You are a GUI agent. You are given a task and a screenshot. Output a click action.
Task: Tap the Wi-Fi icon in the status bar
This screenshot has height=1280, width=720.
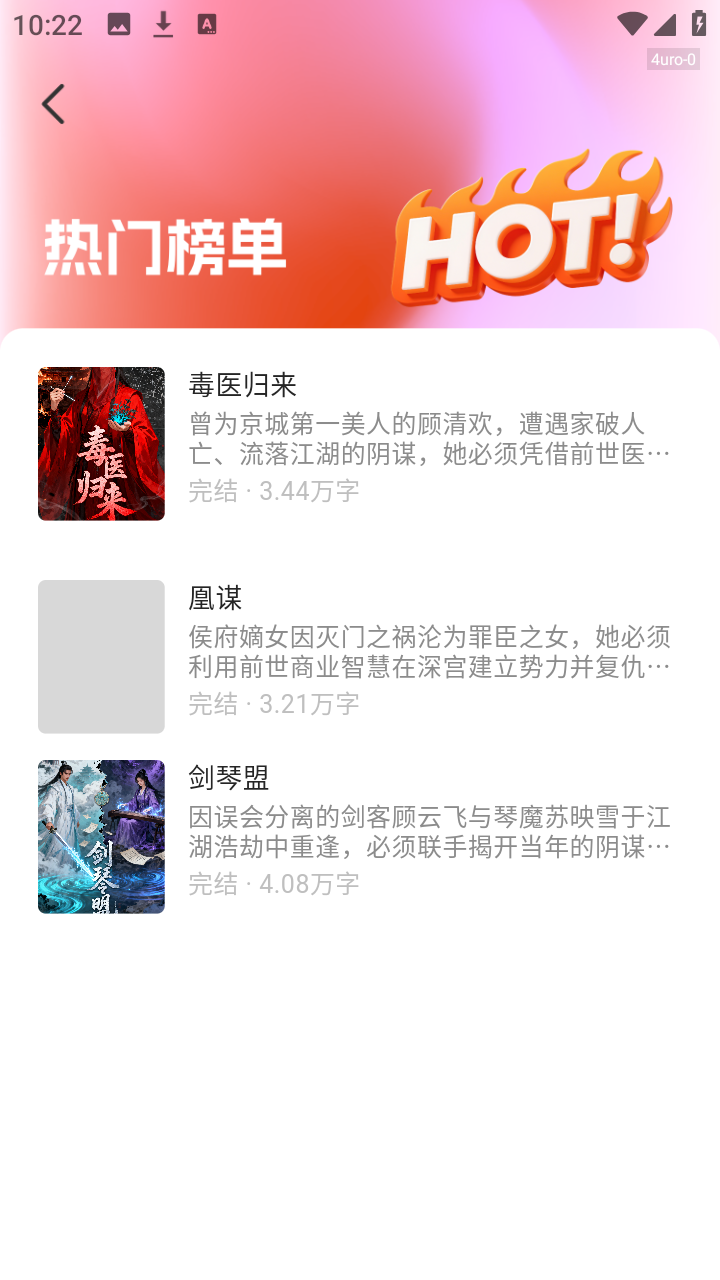pos(632,24)
